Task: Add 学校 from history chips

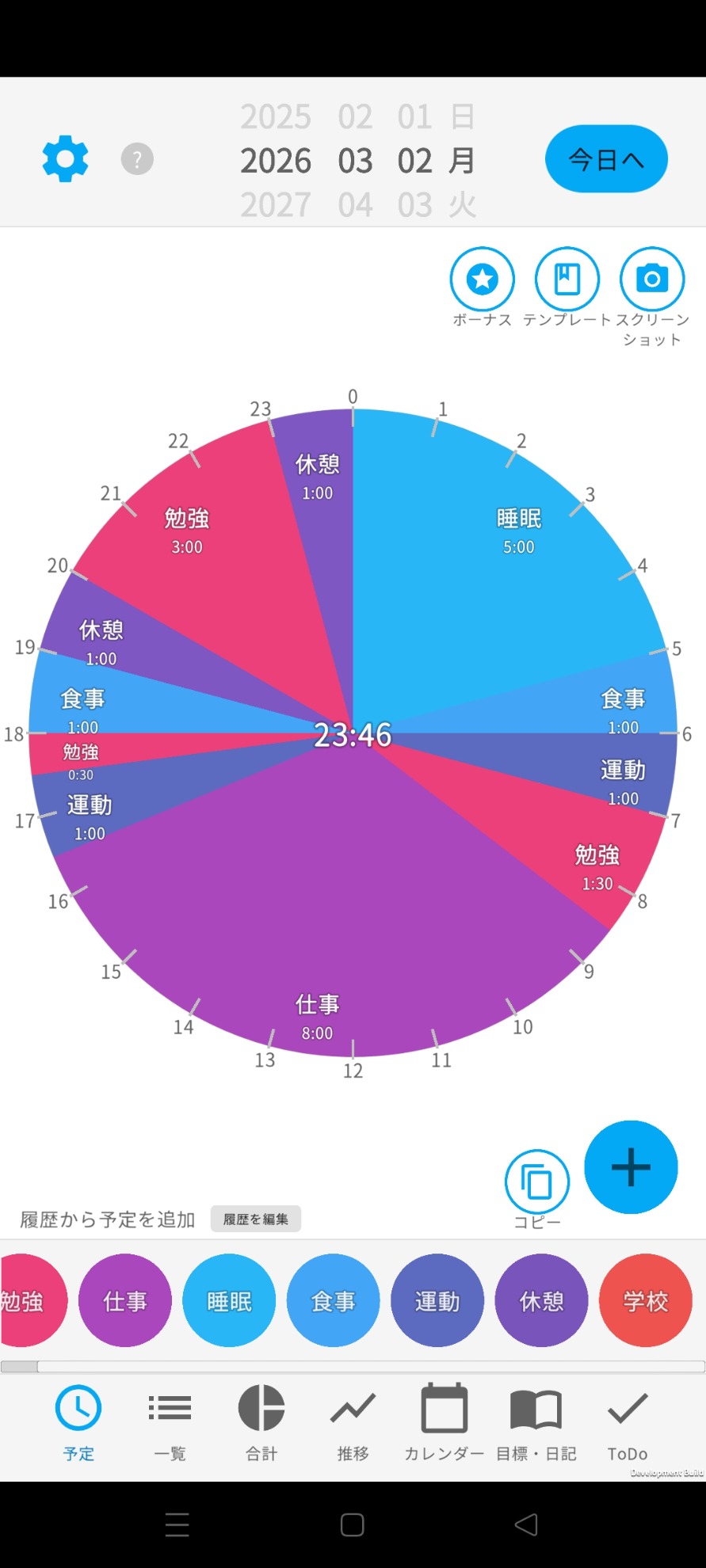Action: point(645,1301)
